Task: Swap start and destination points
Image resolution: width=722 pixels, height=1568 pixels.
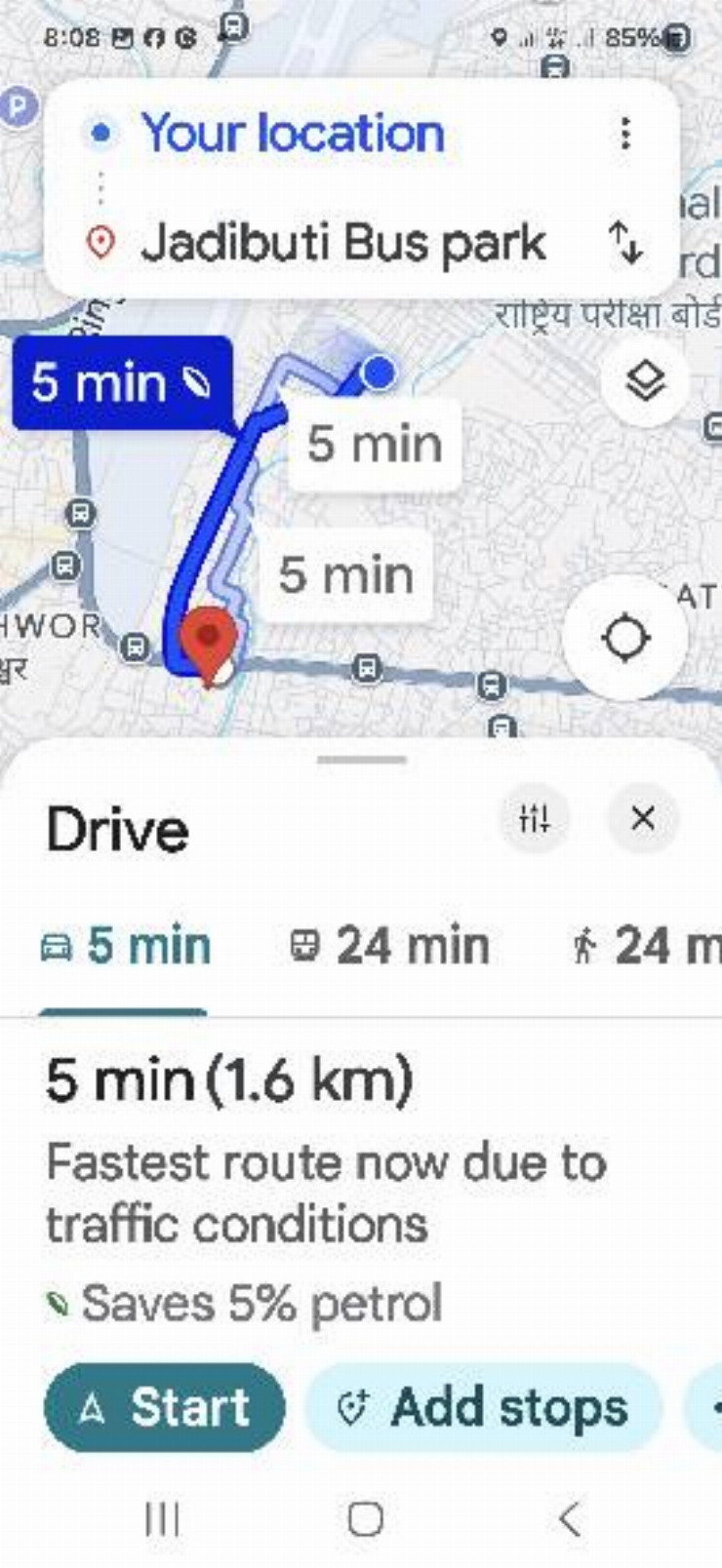Action: pos(625,242)
